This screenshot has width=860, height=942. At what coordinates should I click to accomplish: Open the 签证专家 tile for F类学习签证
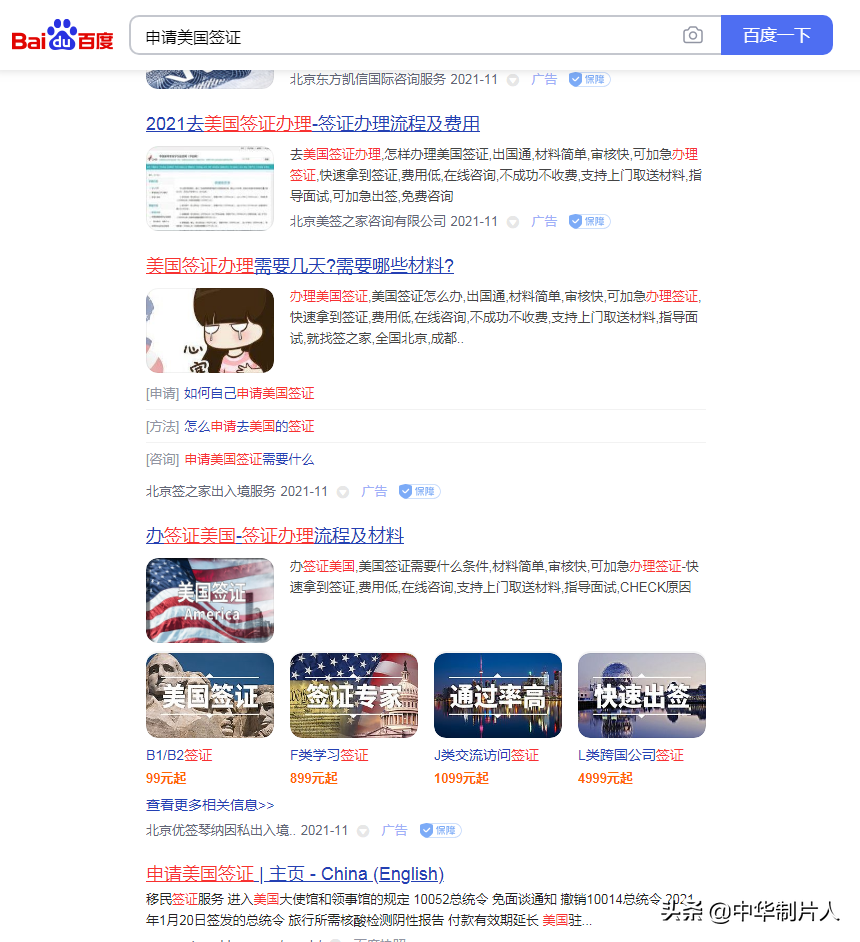354,696
